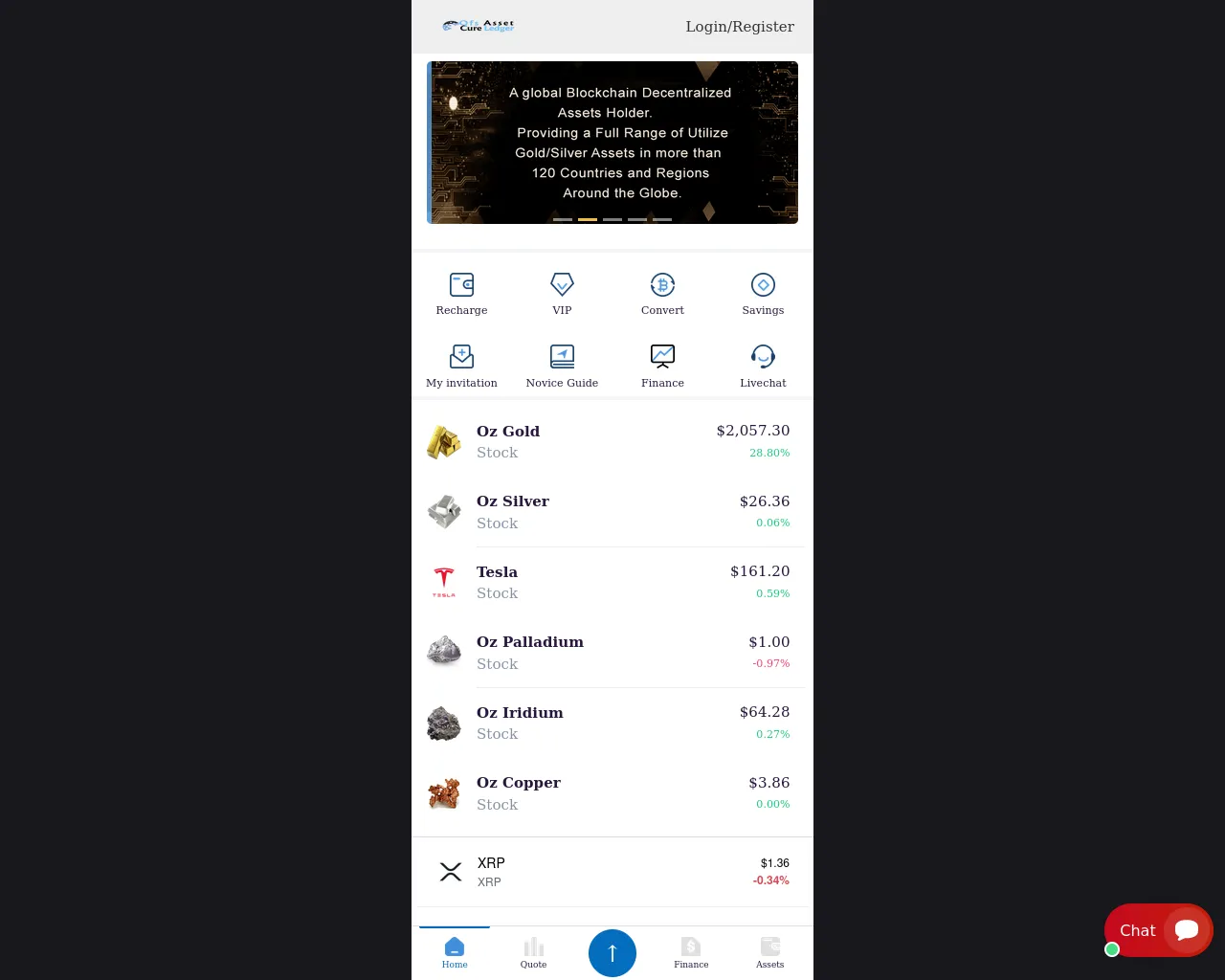Open the Convert tool
Image resolution: width=1225 pixels, height=980 pixels.
pyautogui.click(x=662, y=294)
